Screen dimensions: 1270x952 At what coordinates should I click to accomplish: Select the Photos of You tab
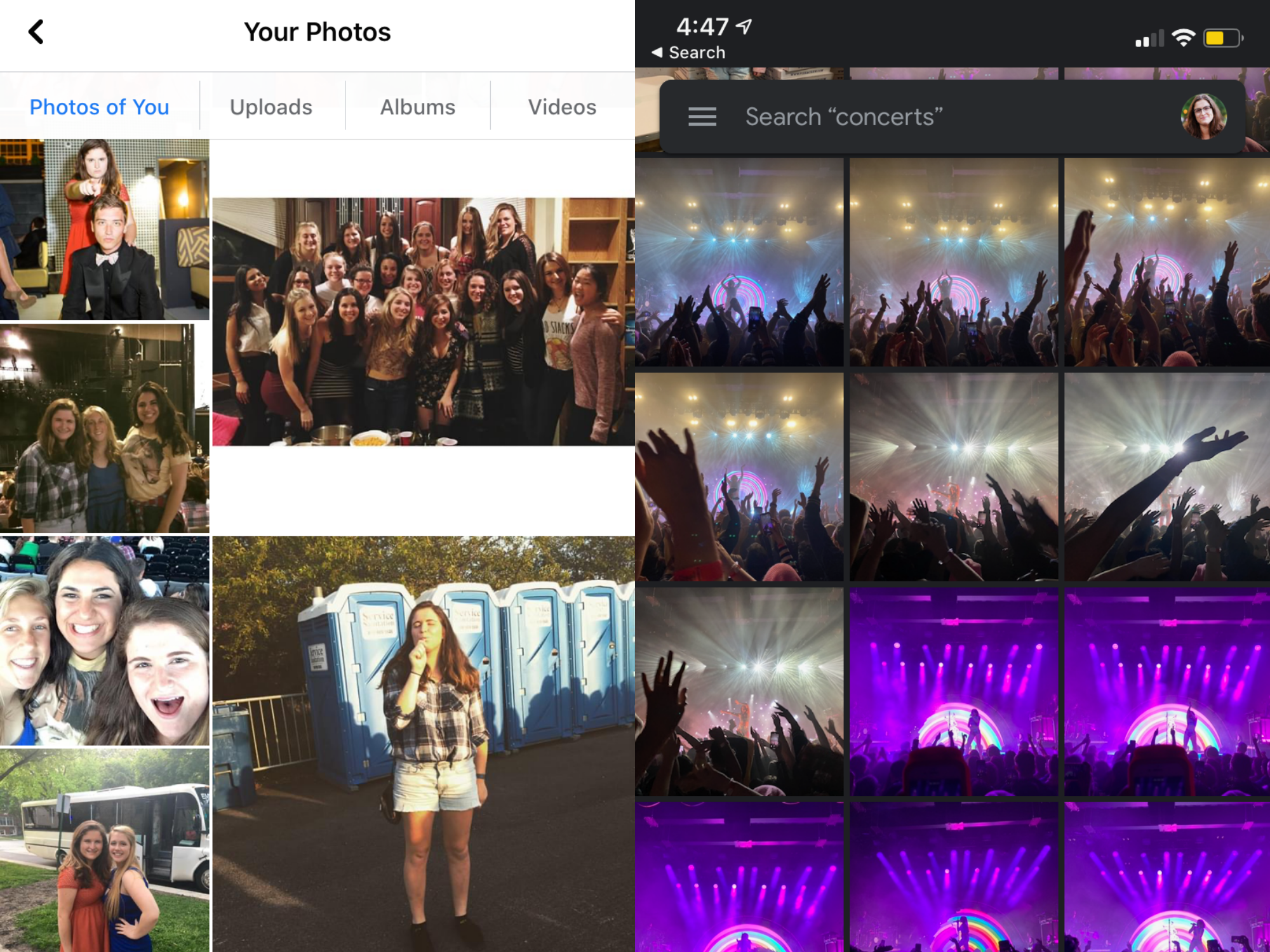click(x=100, y=107)
